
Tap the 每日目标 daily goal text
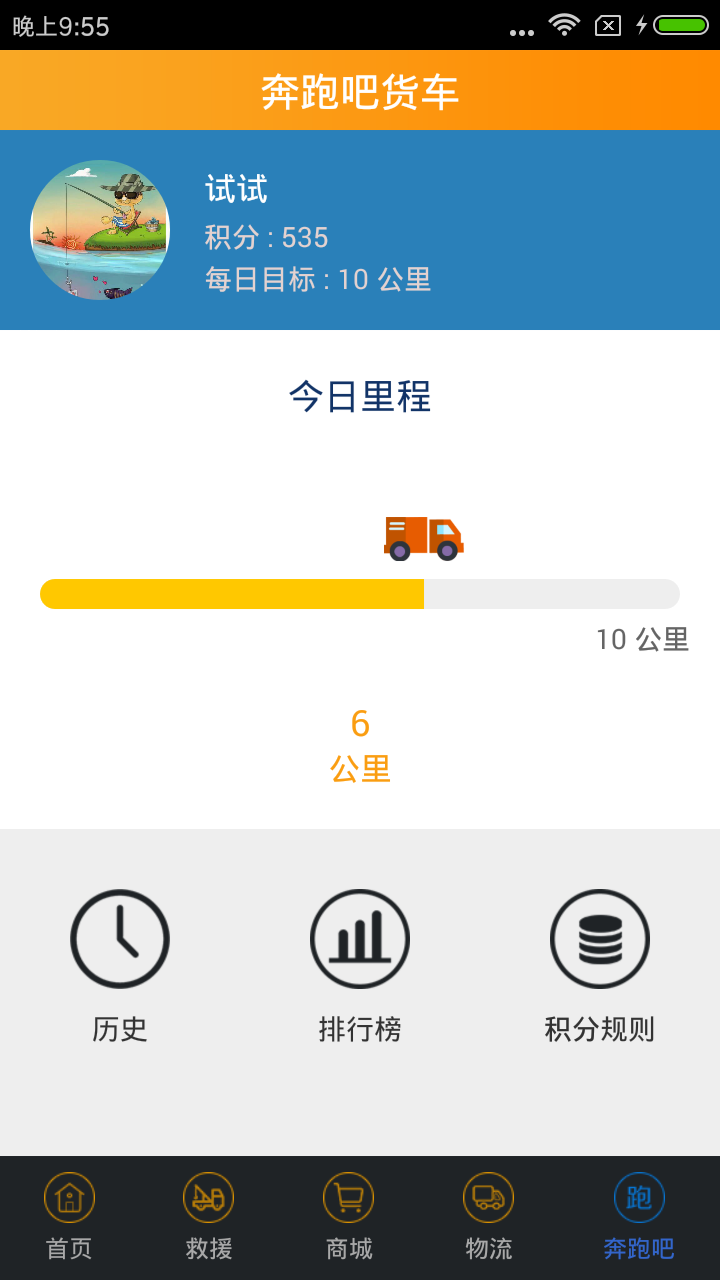[315, 280]
